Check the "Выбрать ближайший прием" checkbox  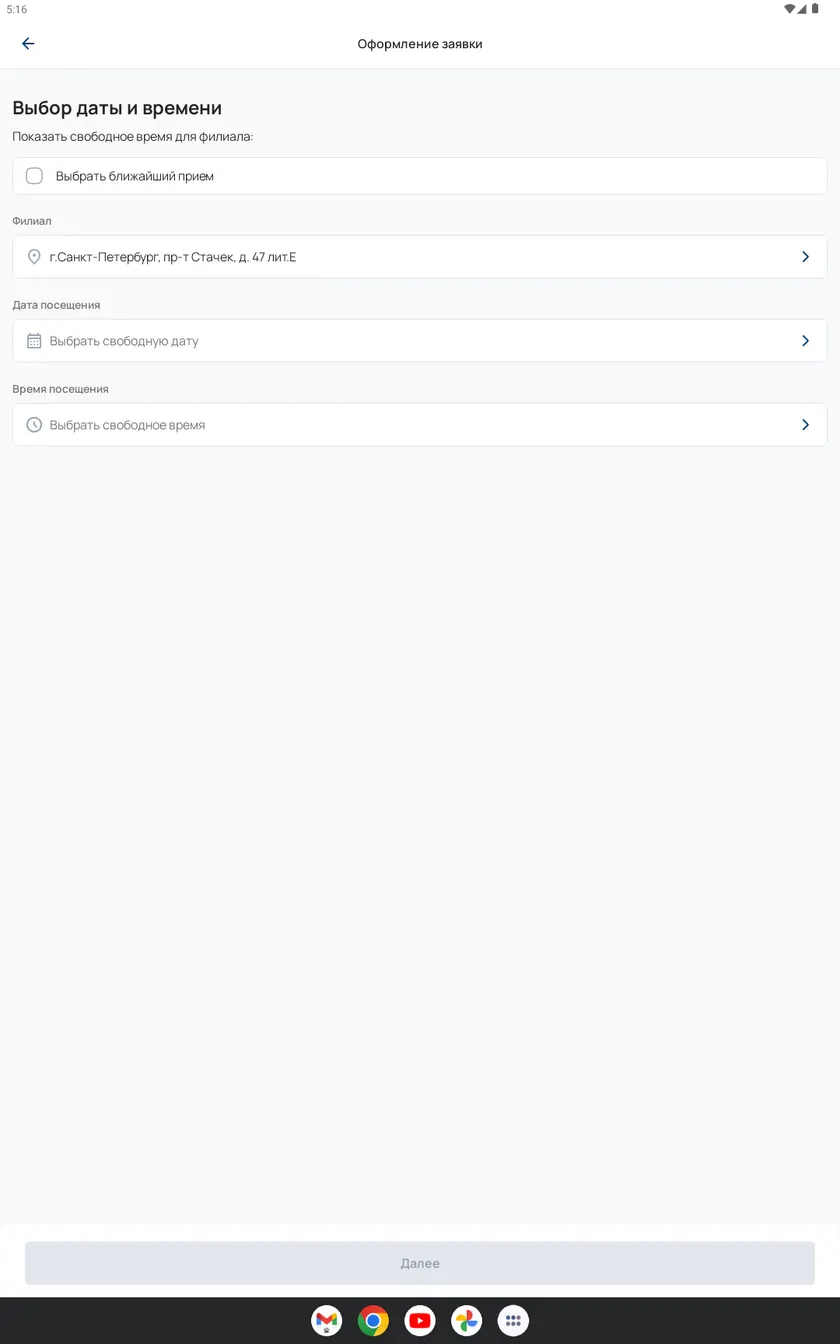[x=34, y=176]
